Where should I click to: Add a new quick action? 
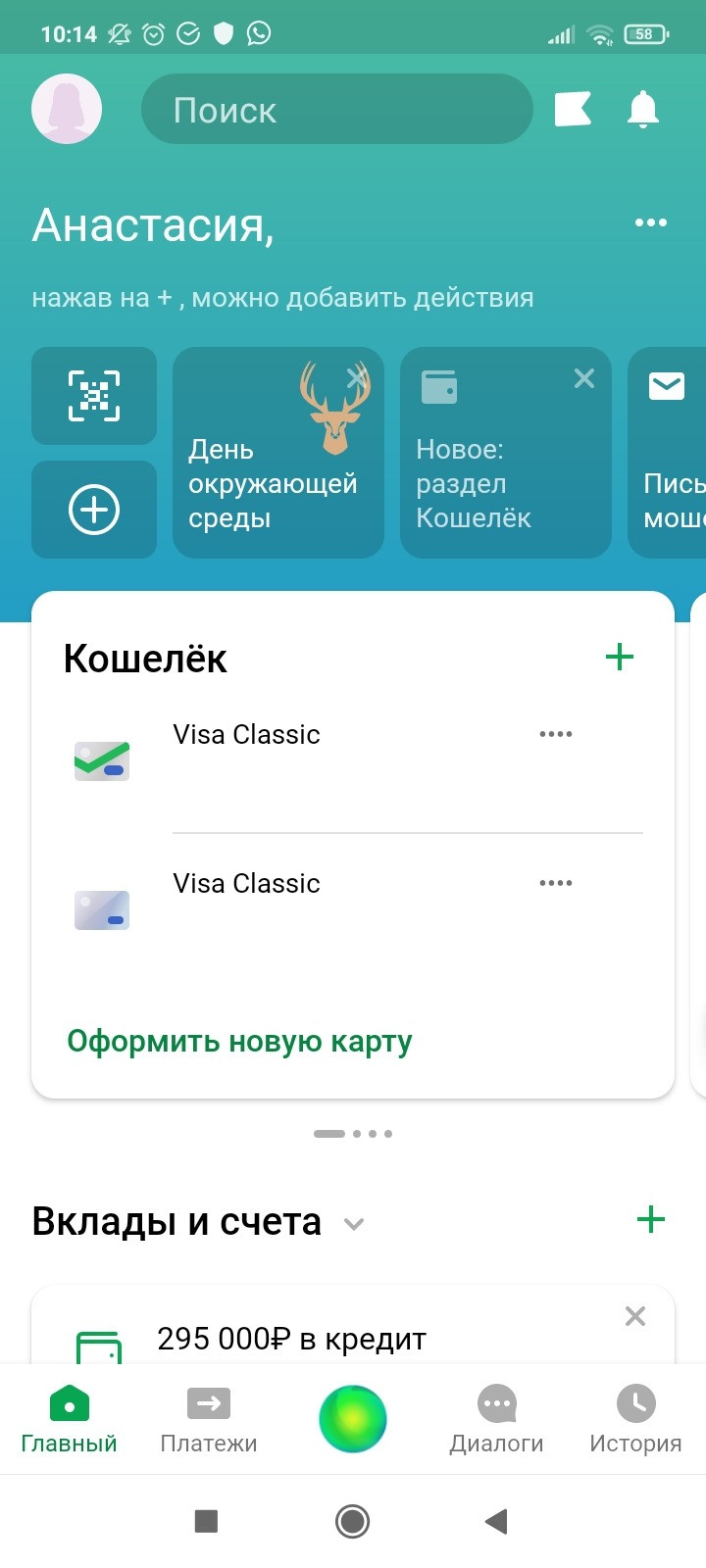[x=94, y=510]
